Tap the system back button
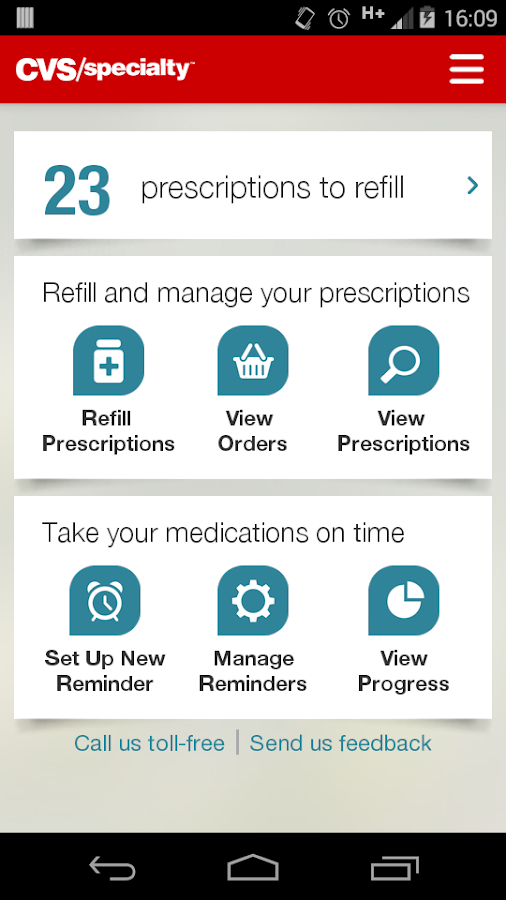 click(x=112, y=867)
